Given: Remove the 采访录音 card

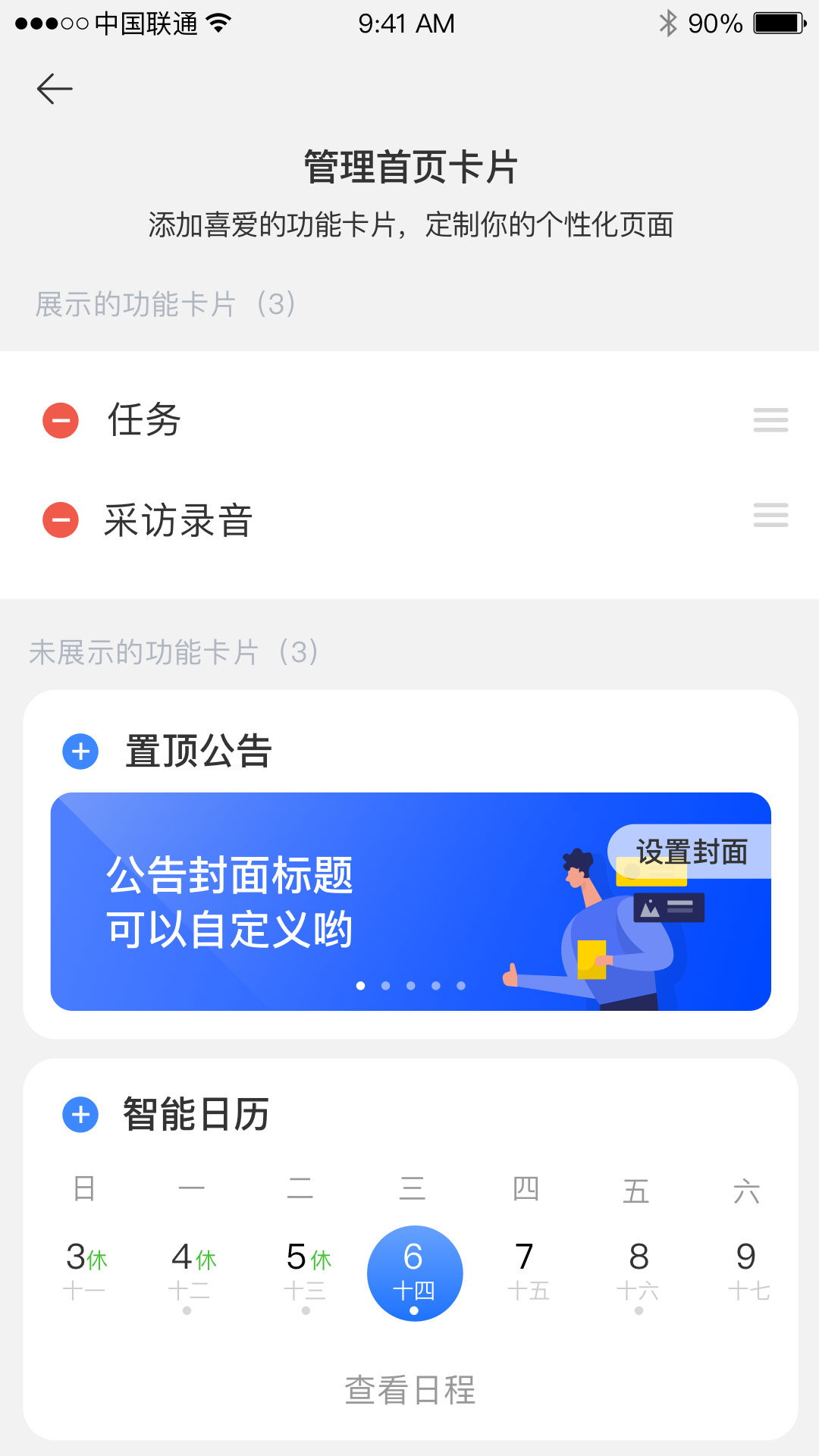Looking at the screenshot, I should [61, 520].
